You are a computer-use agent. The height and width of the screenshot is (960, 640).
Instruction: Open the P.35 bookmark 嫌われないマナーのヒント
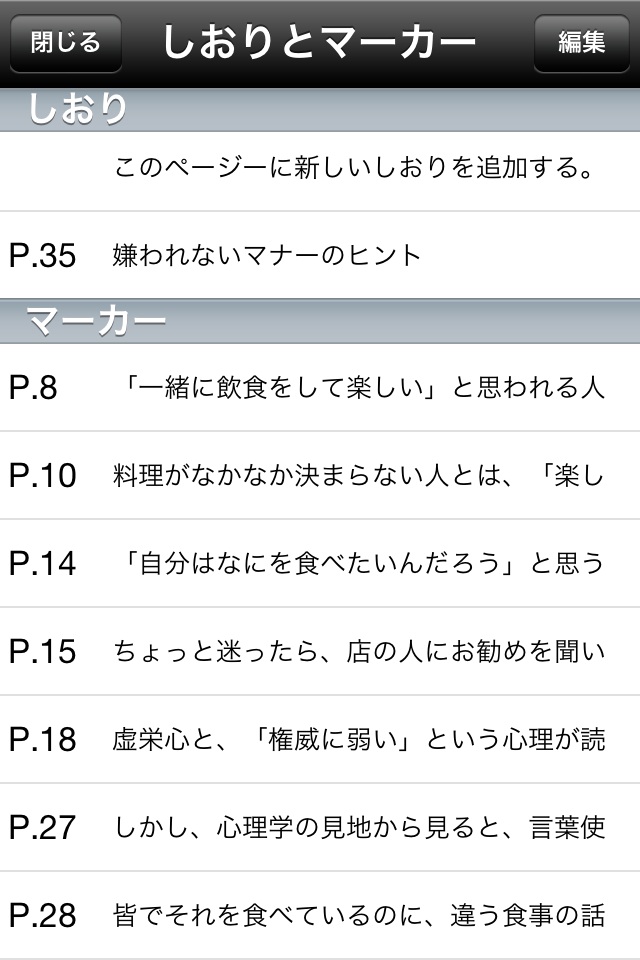pos(320,255)
